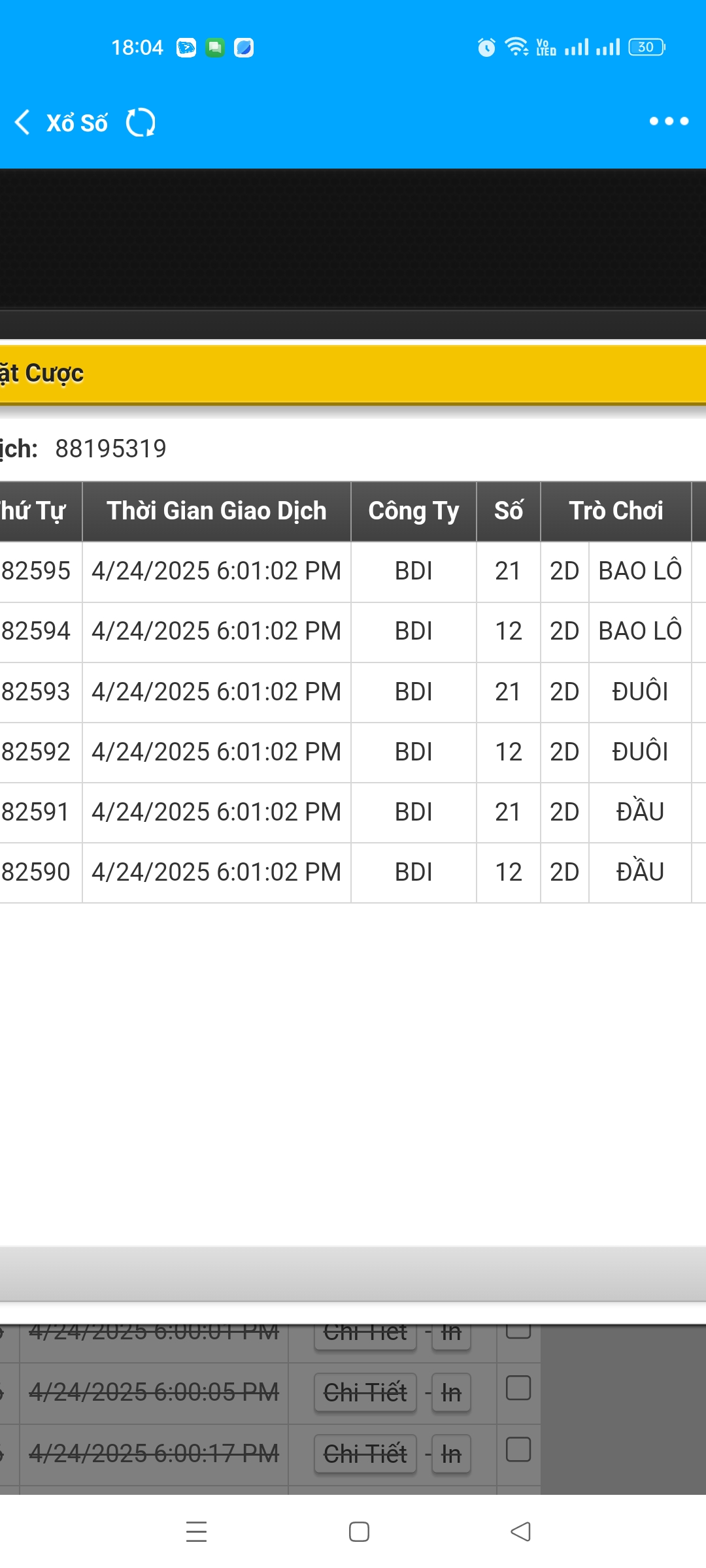
Task: Reload the page with the refresh icon
Action: pos(141,122)
